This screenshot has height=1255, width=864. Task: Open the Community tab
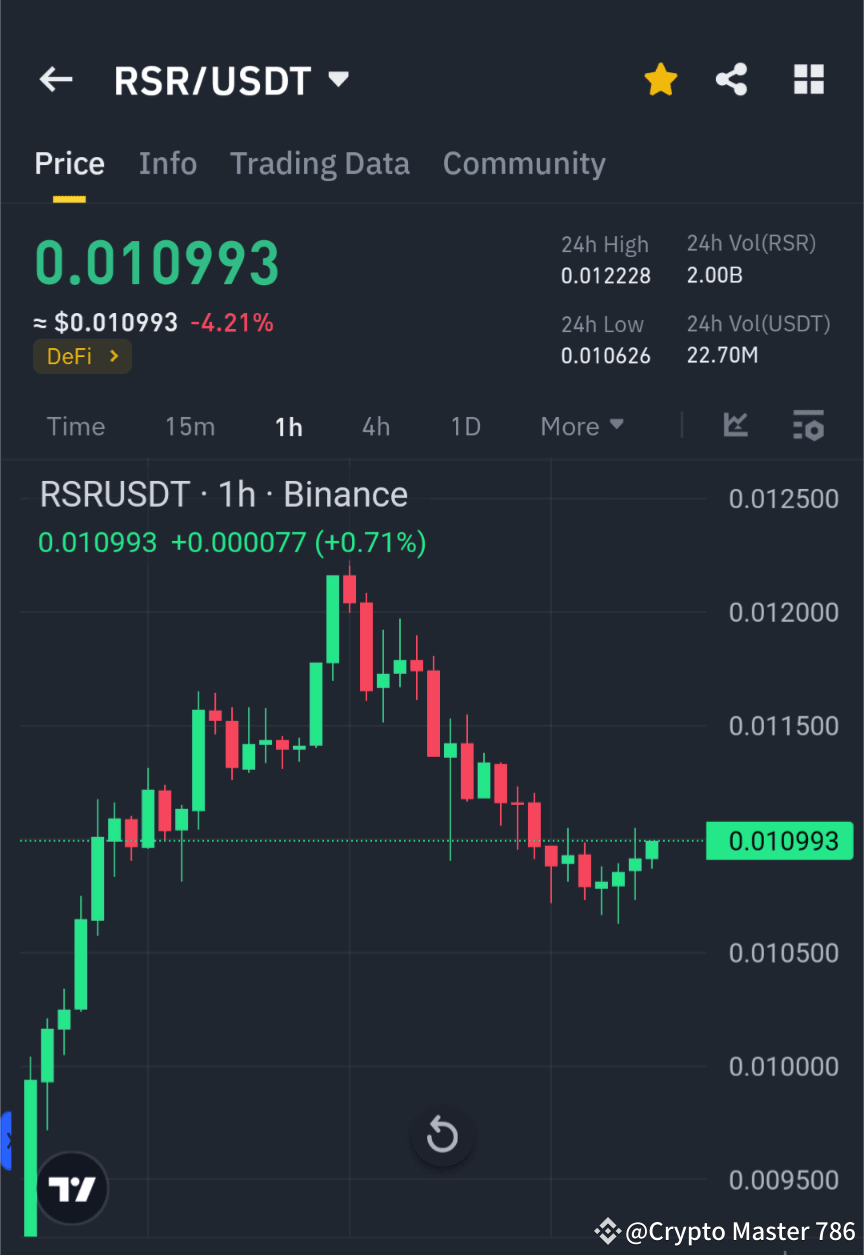[524, 163]
